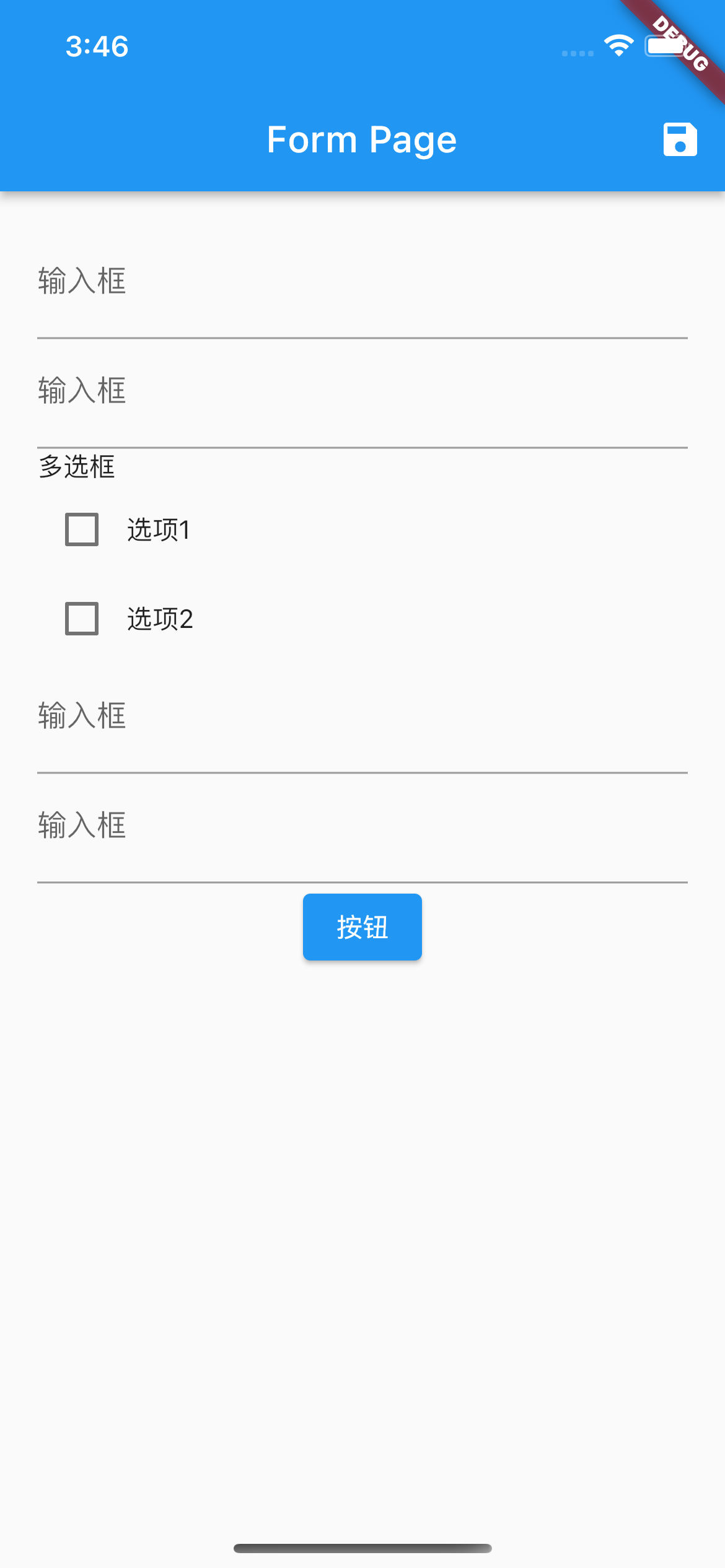Focus the first 输入框 at the top
Viewport: 725px width, 1568px height.
(x=362, y=285)
